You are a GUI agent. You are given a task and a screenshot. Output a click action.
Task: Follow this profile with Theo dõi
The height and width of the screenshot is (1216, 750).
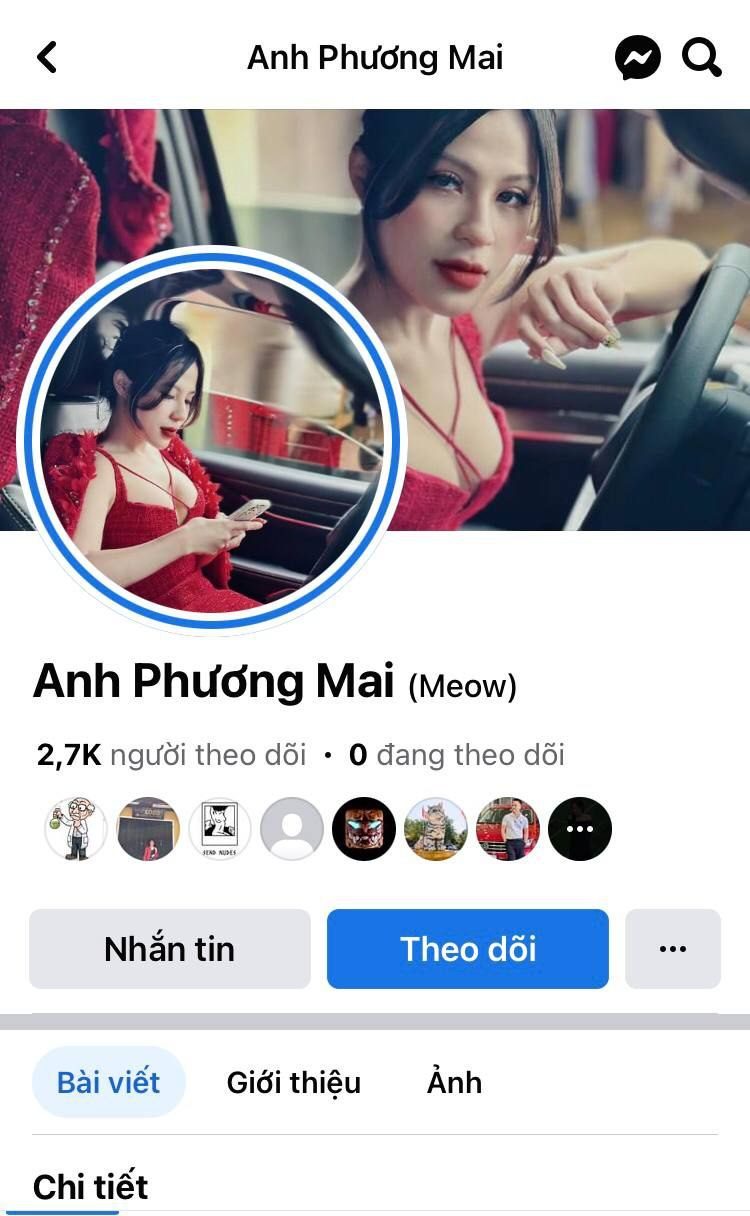point(468,949)
